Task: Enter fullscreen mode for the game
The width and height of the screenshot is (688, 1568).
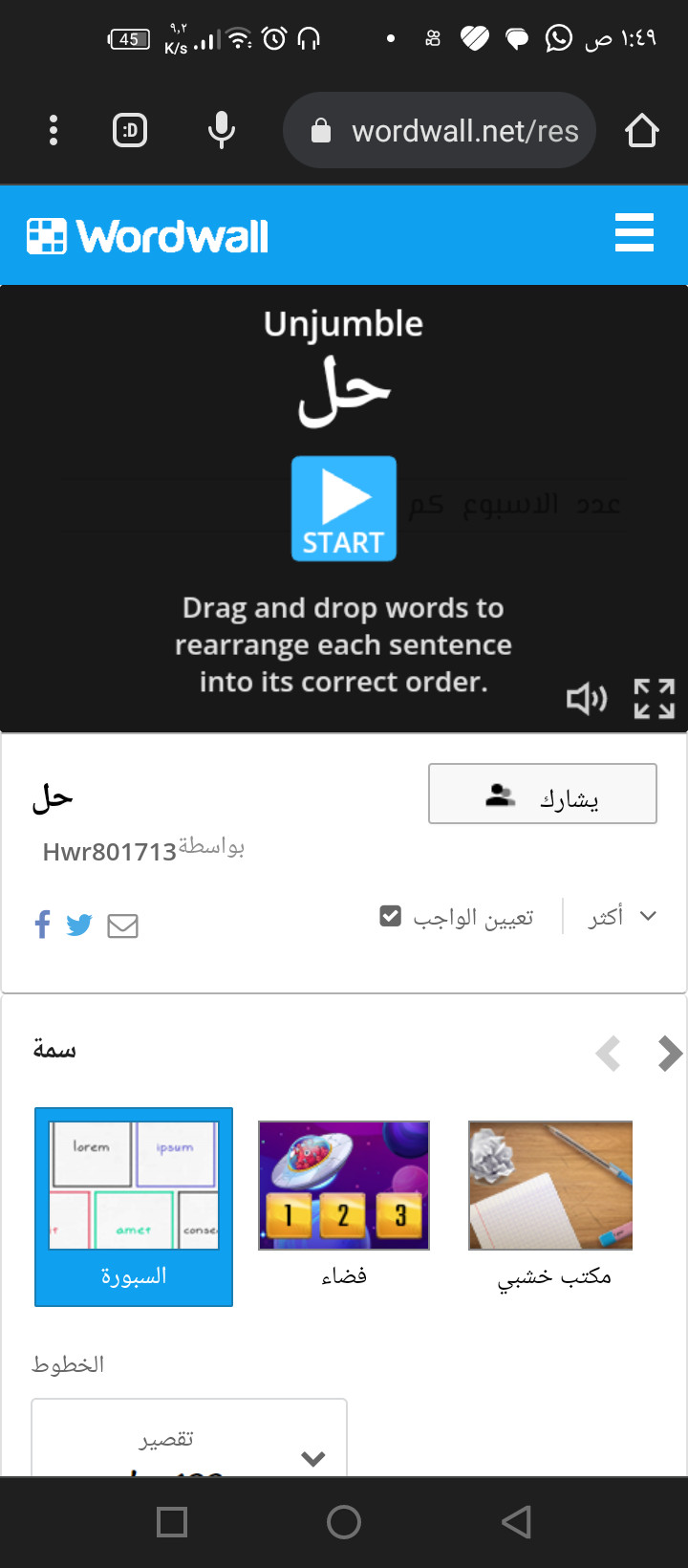Action: tap(655, 699)
